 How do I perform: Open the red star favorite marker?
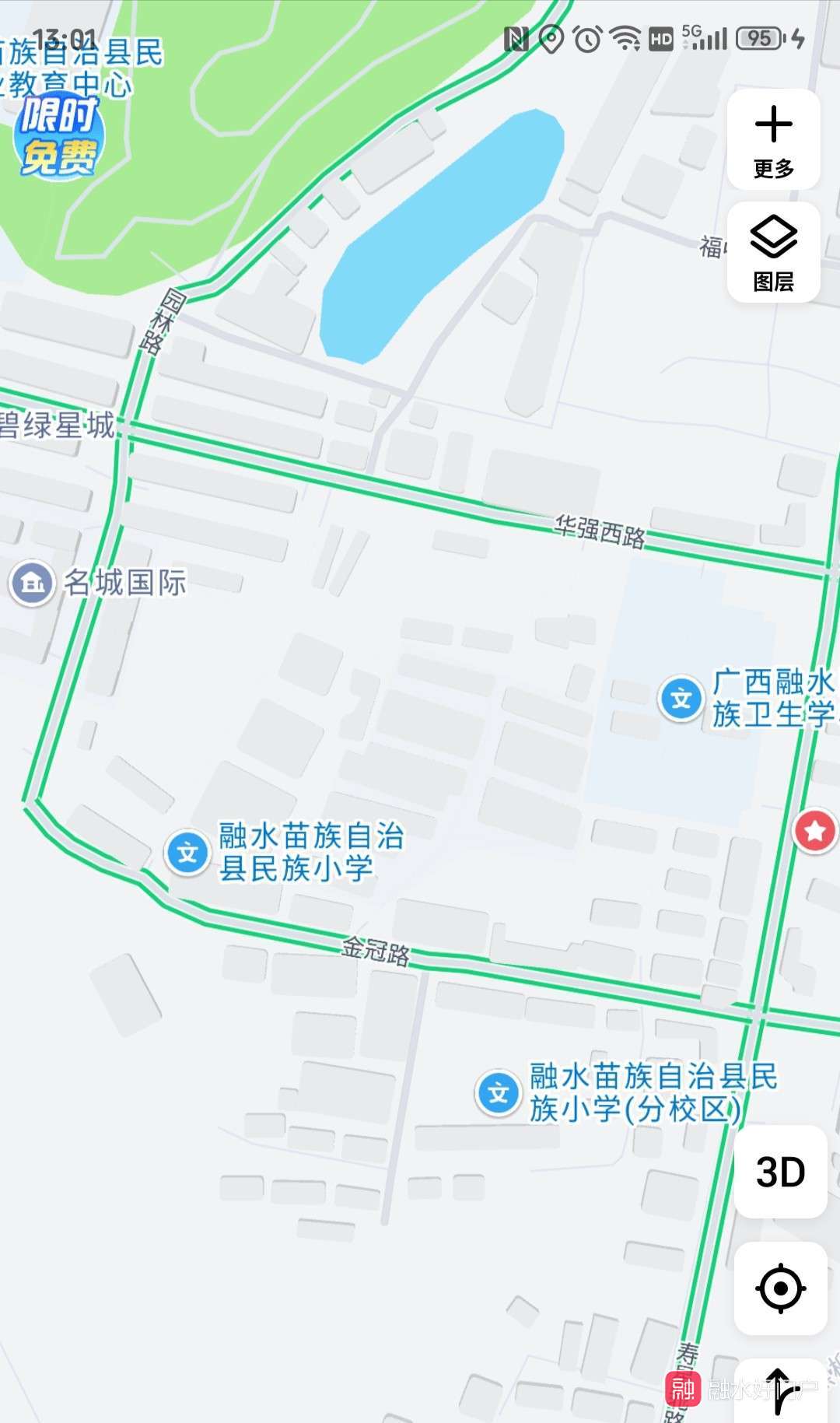click(x=814, y=831)
